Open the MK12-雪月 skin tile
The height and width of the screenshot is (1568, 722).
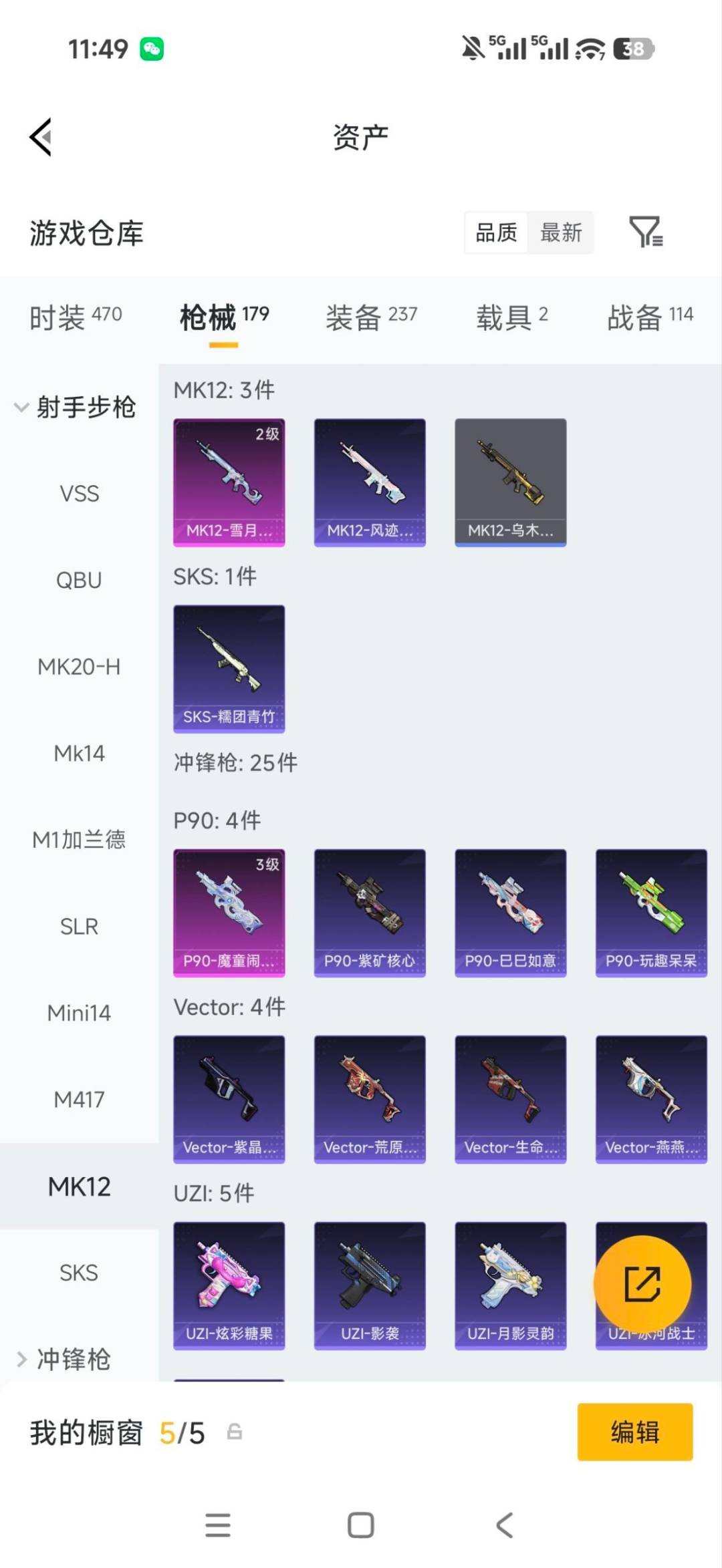[x=229, y=482]
